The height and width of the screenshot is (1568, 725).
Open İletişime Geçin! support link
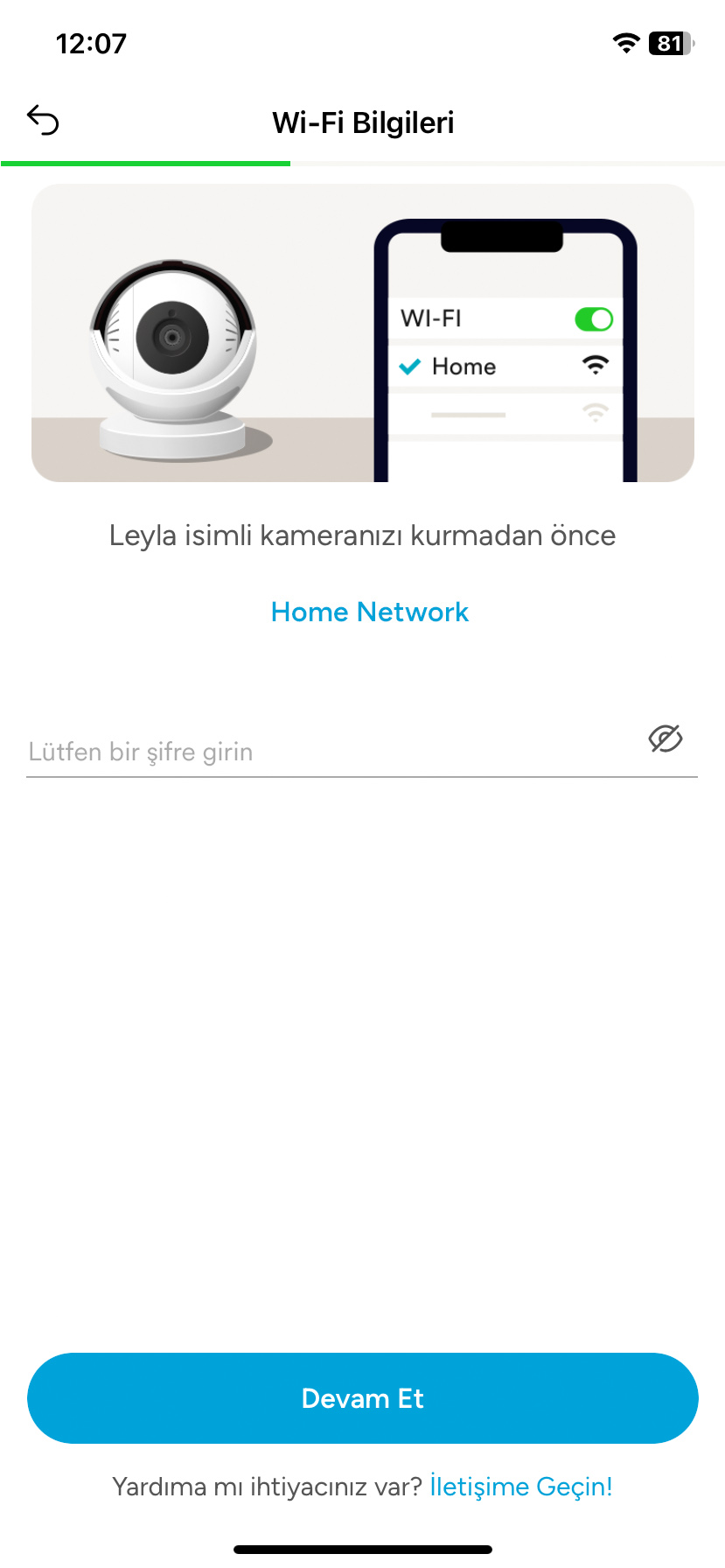(x=519, y=1486)
